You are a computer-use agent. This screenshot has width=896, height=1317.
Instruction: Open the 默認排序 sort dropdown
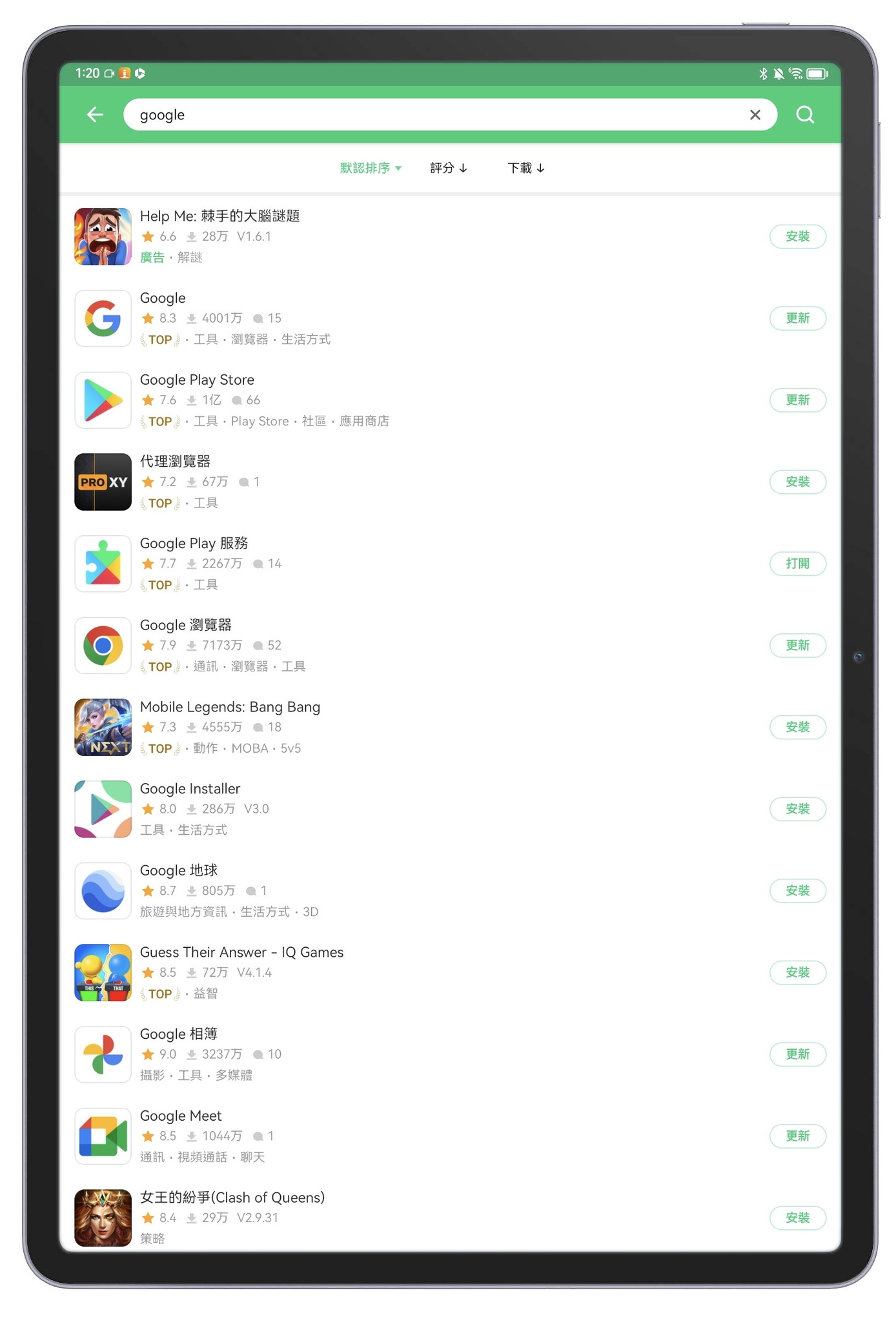(x=371, y=168)
